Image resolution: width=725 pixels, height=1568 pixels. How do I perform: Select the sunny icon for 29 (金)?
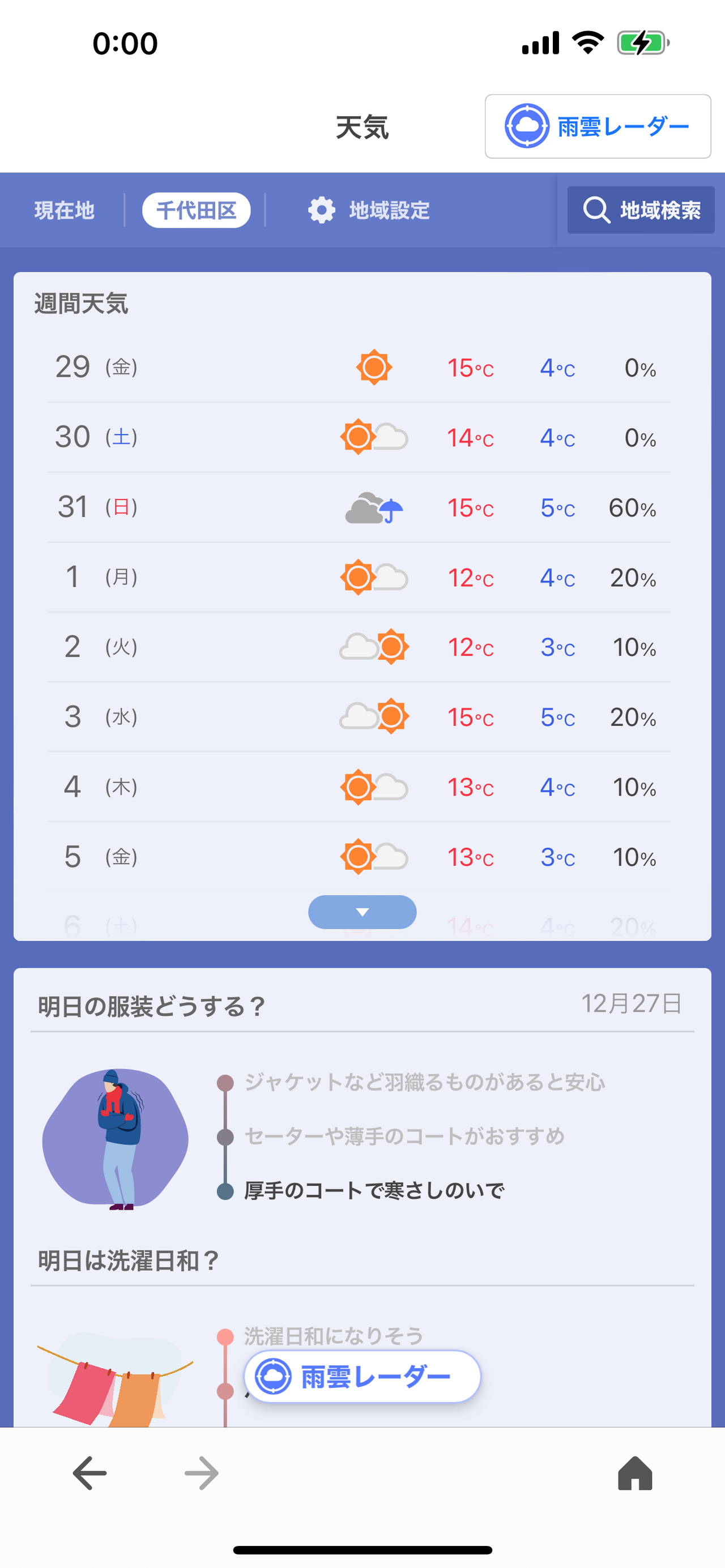coord(373,367)
